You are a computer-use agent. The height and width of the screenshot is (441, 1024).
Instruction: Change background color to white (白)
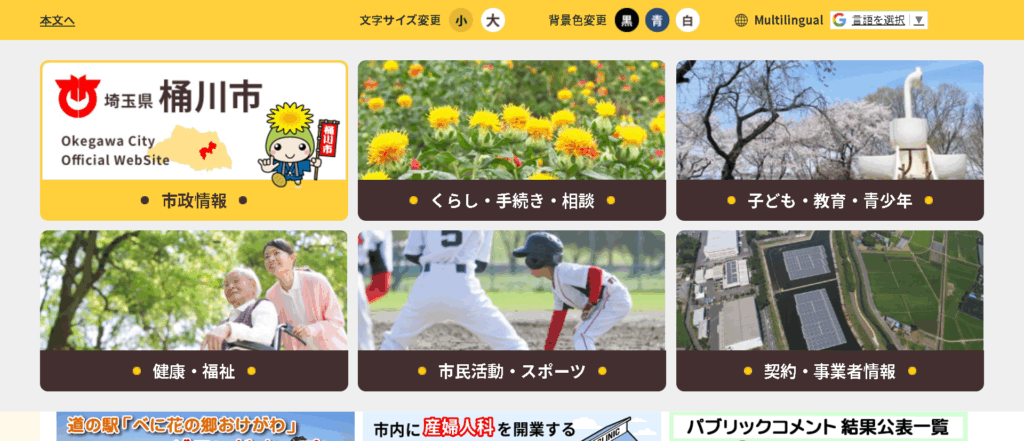pos(687,20)
